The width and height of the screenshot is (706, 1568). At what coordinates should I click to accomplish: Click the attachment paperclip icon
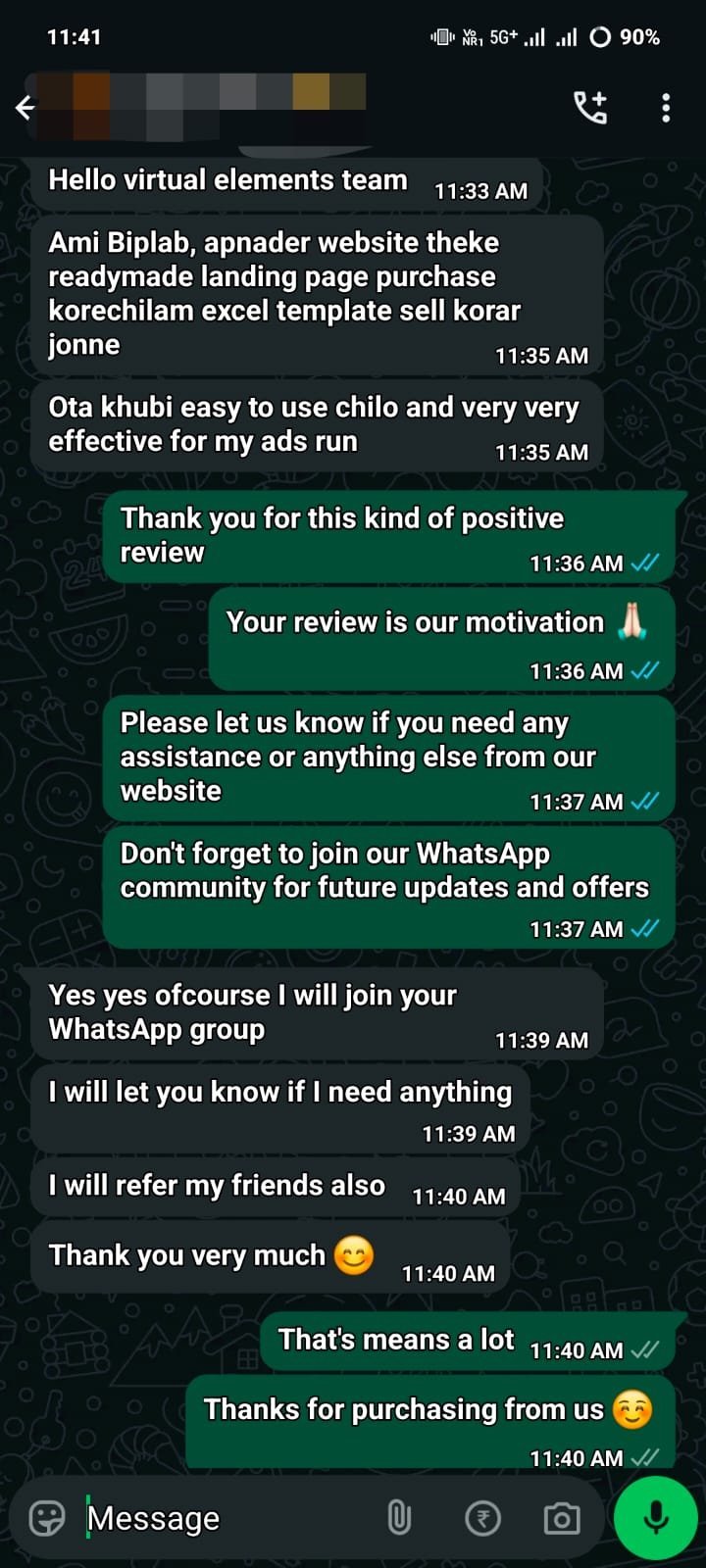pyautogui.click(x=398, y=1517)
